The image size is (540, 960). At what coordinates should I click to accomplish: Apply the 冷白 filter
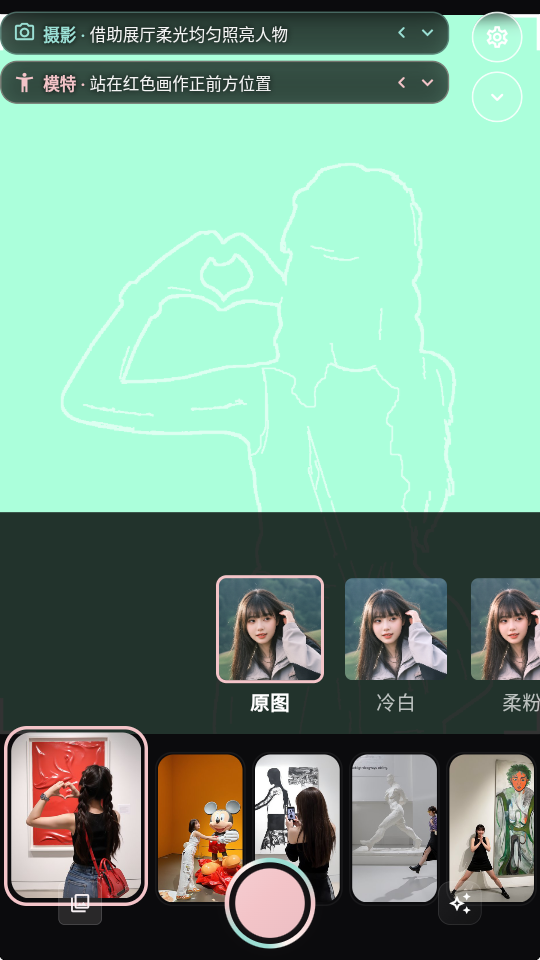396,629
